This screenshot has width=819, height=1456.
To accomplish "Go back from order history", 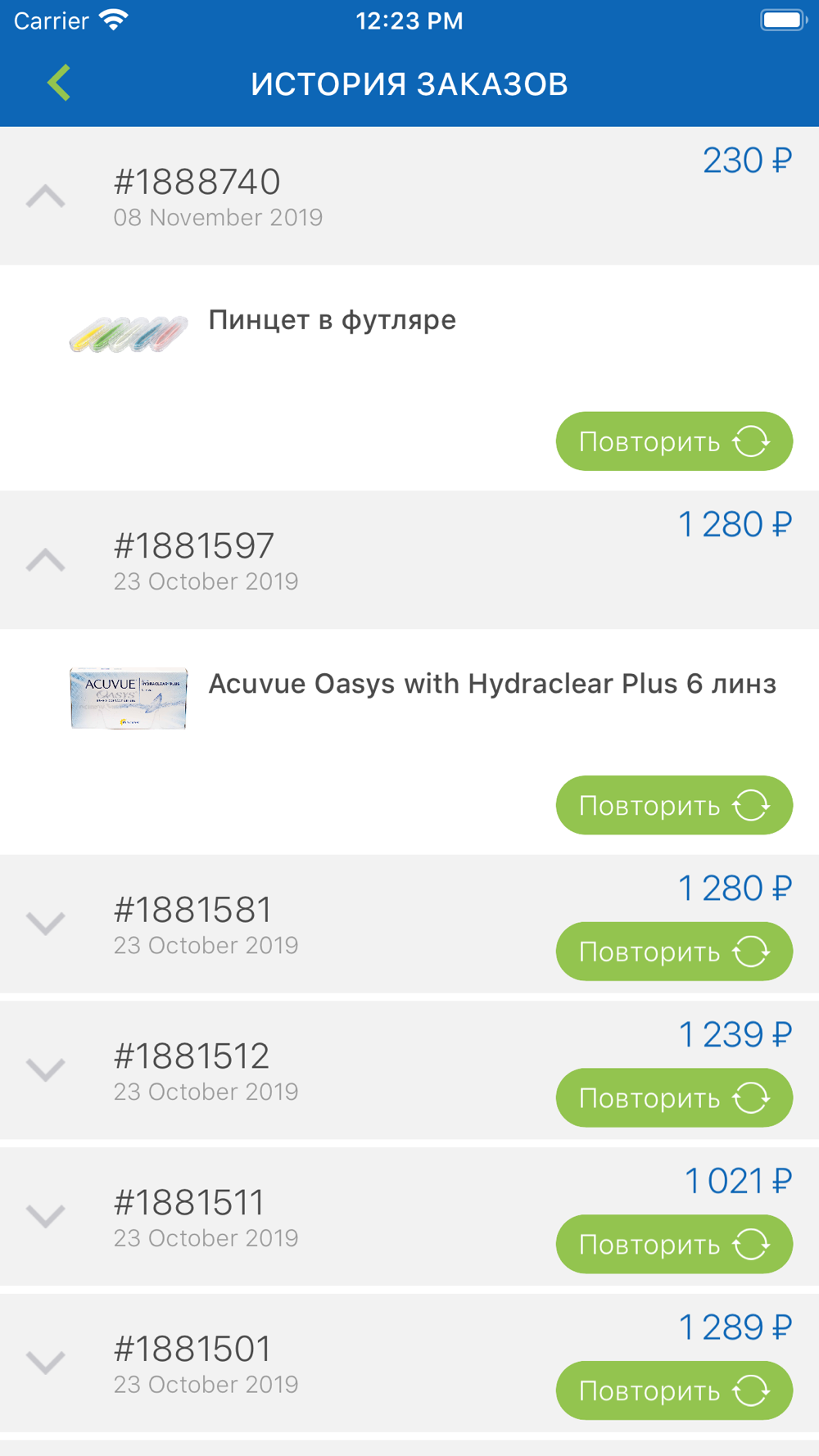I will [59, 83].
